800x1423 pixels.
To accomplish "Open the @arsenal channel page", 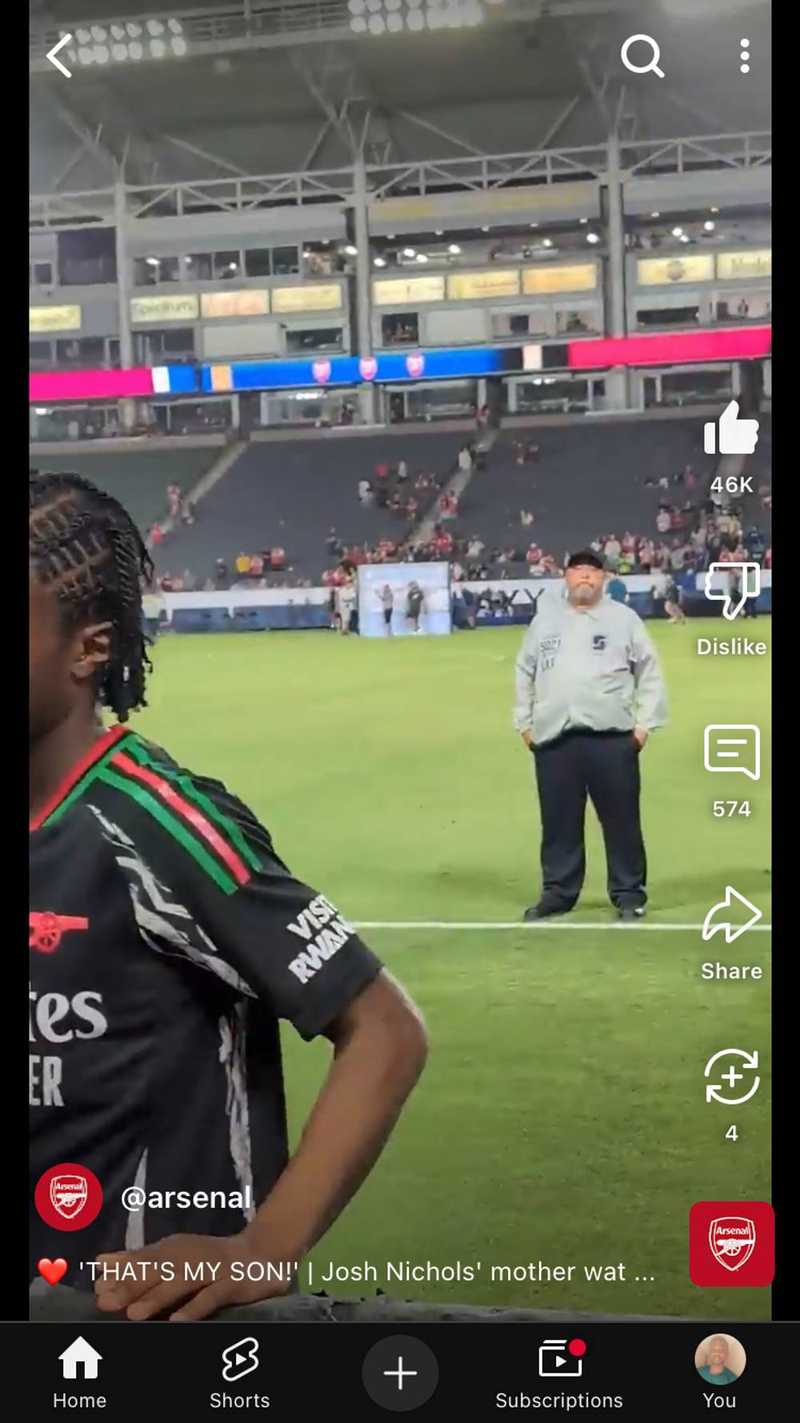I will tap(186, 1197).
